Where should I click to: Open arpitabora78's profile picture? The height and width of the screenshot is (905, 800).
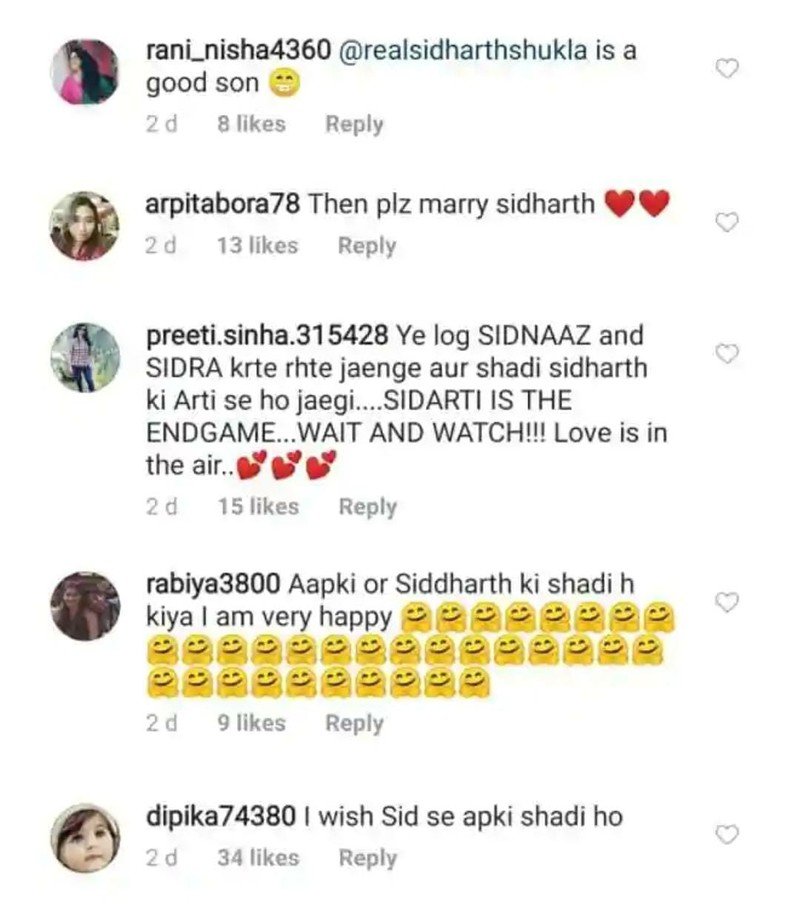point(85,226)
